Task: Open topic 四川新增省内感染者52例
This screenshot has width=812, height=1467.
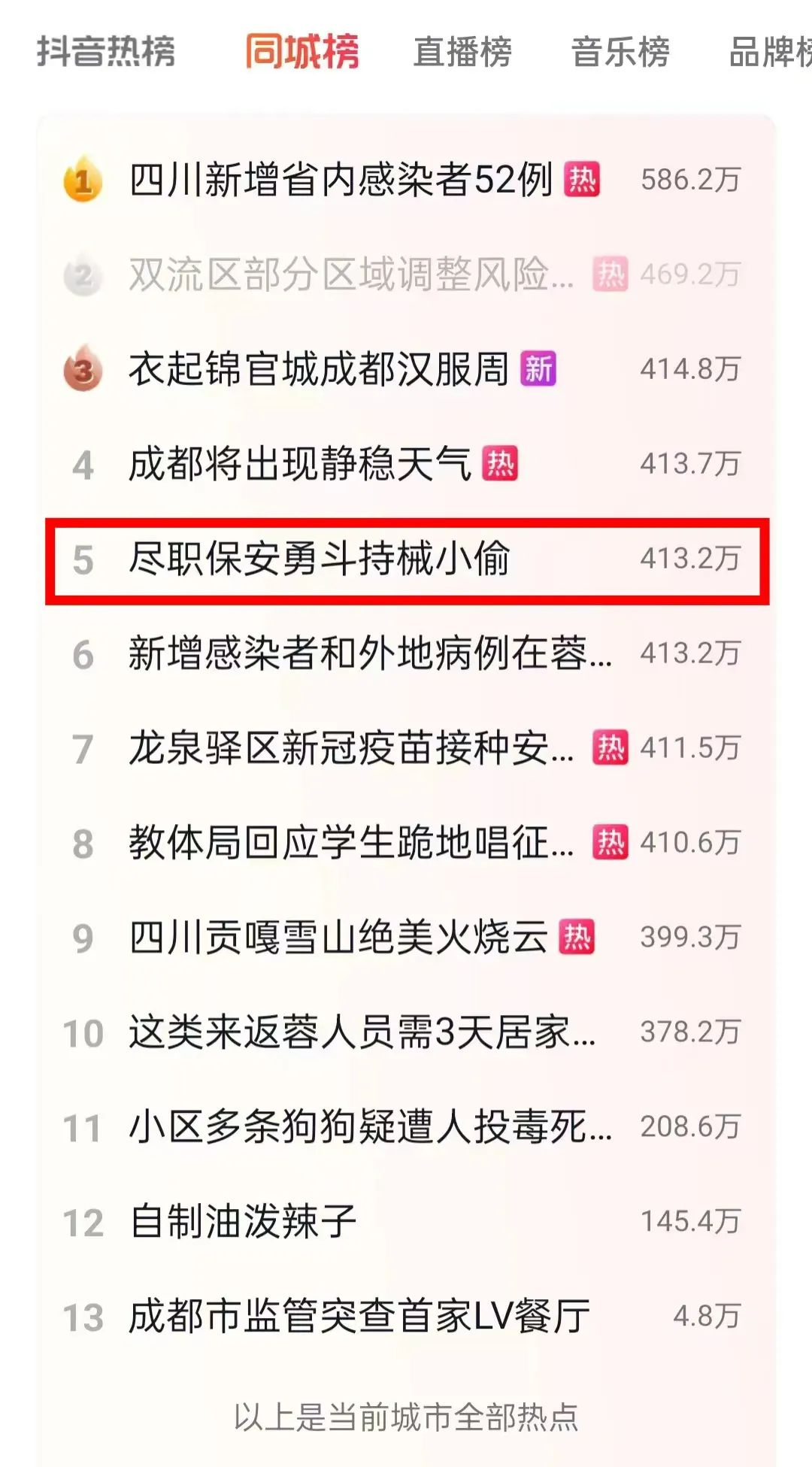Action: pyautogui.click(x=341, y=180)
